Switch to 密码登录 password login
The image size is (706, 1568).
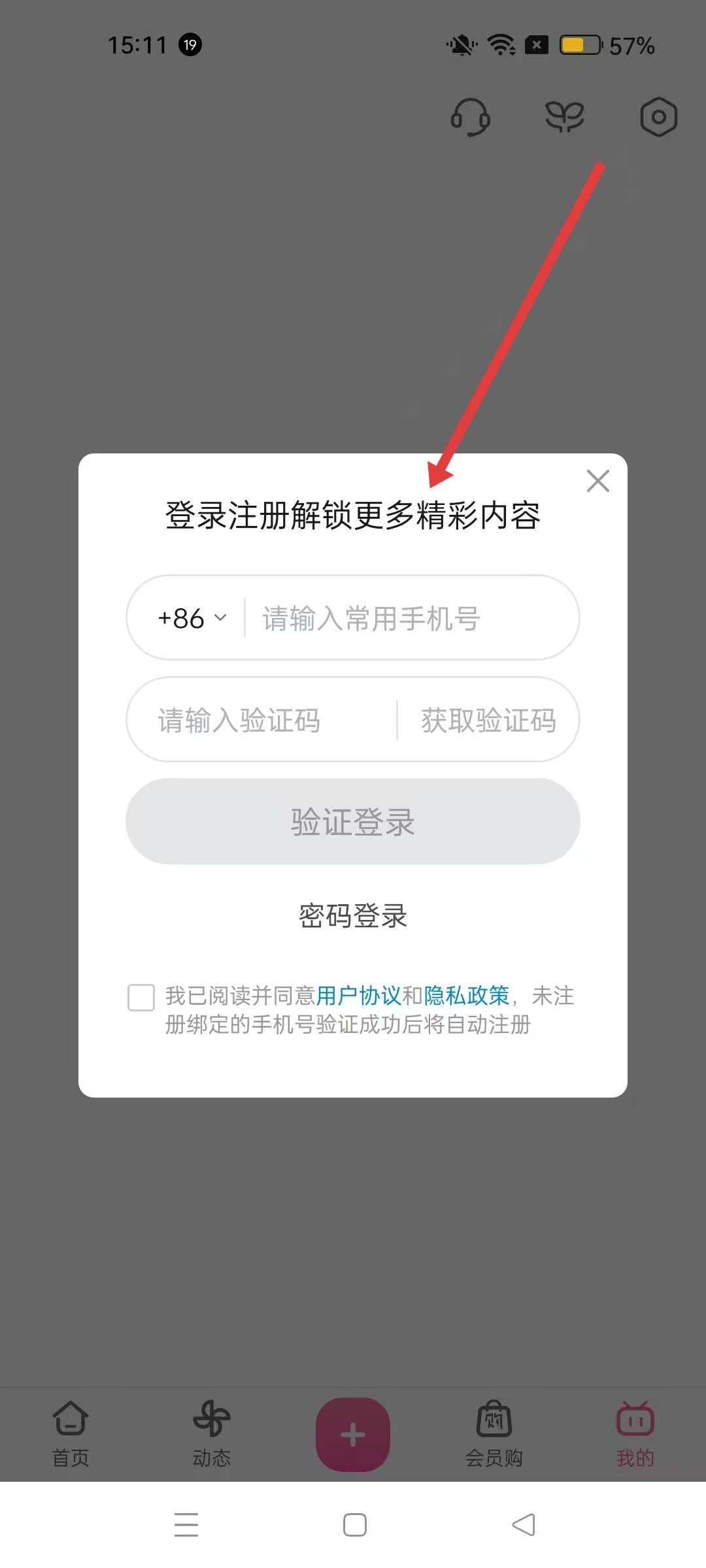pos(353,916)
